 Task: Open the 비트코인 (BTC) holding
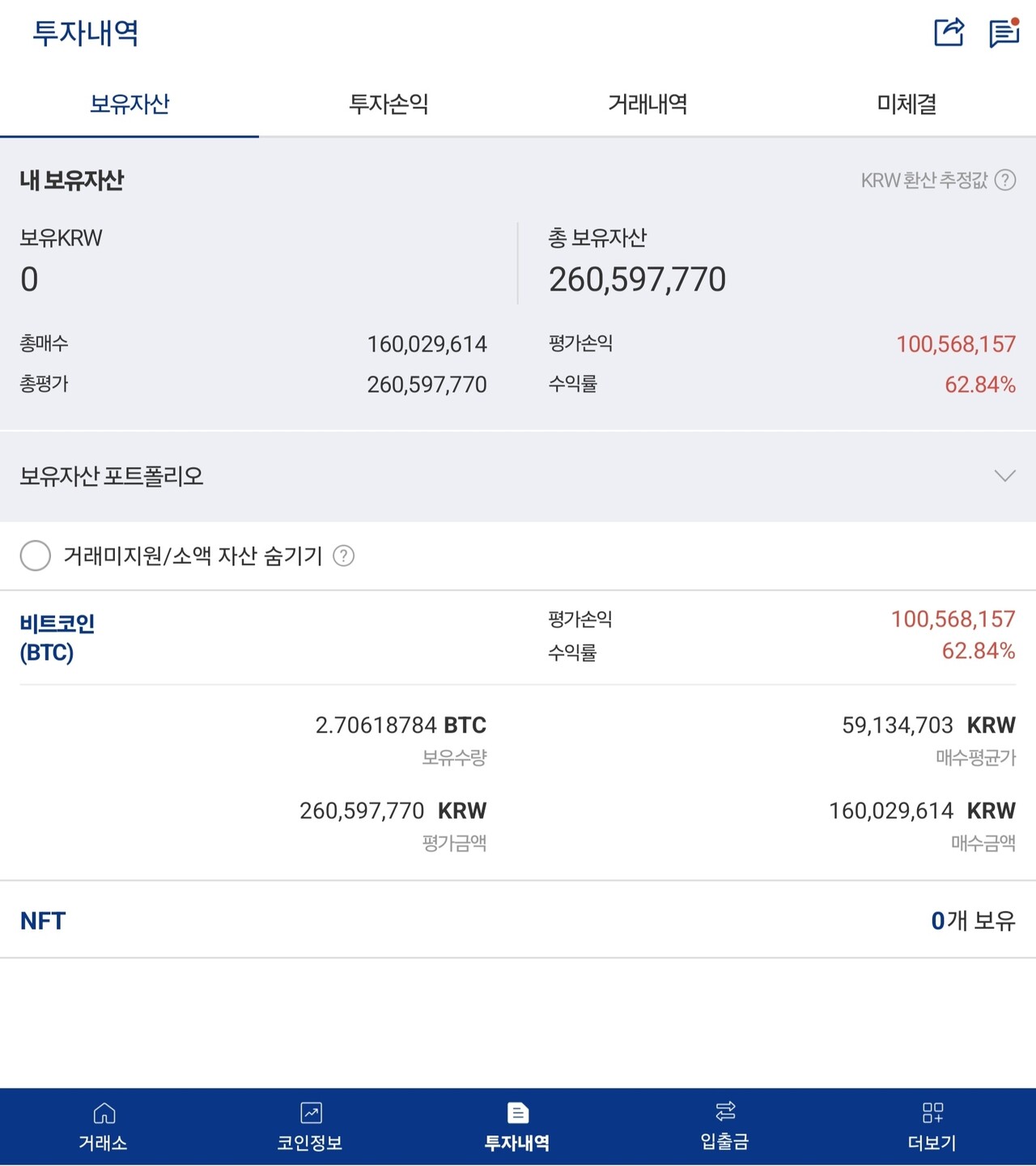tap(57, 638)
